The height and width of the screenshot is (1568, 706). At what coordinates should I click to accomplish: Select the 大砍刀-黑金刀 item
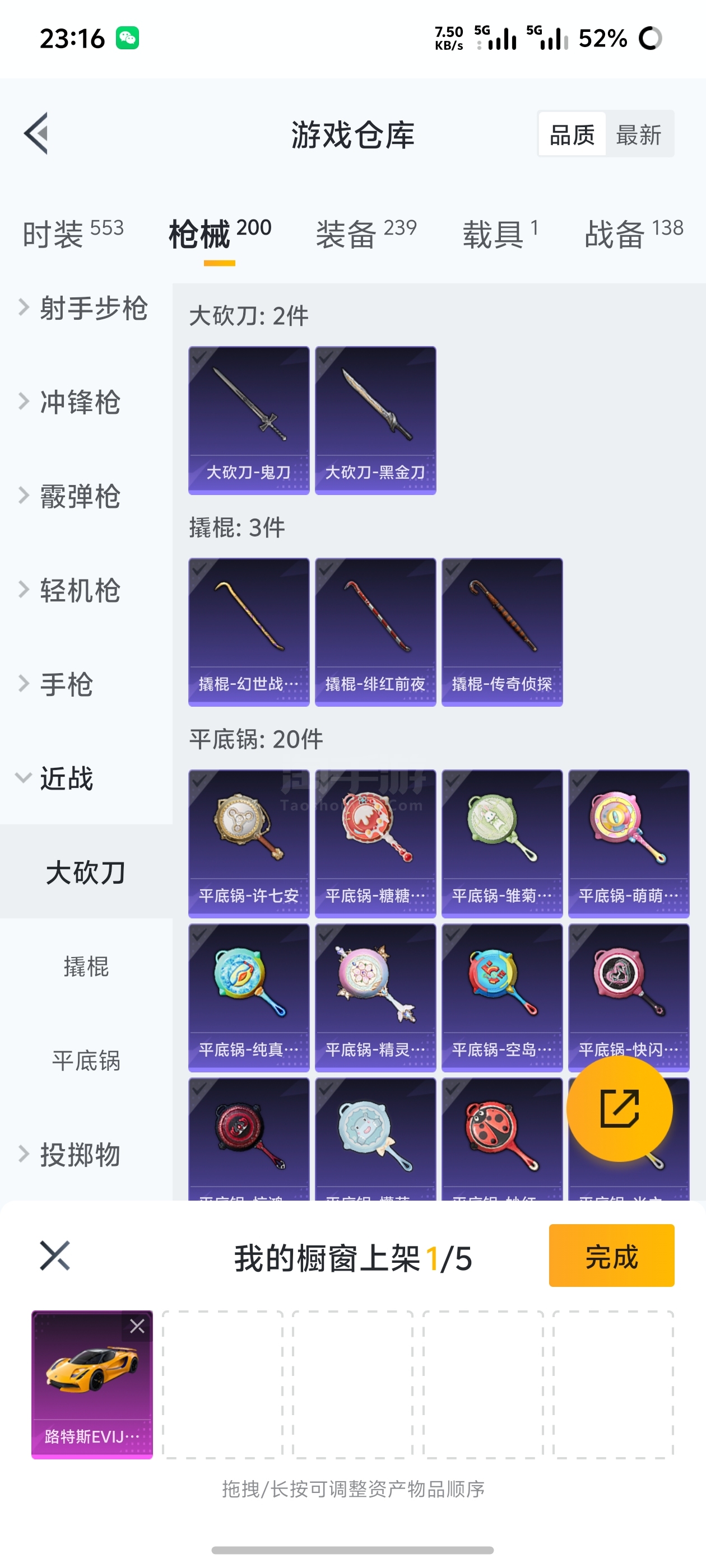click(375, 420)
